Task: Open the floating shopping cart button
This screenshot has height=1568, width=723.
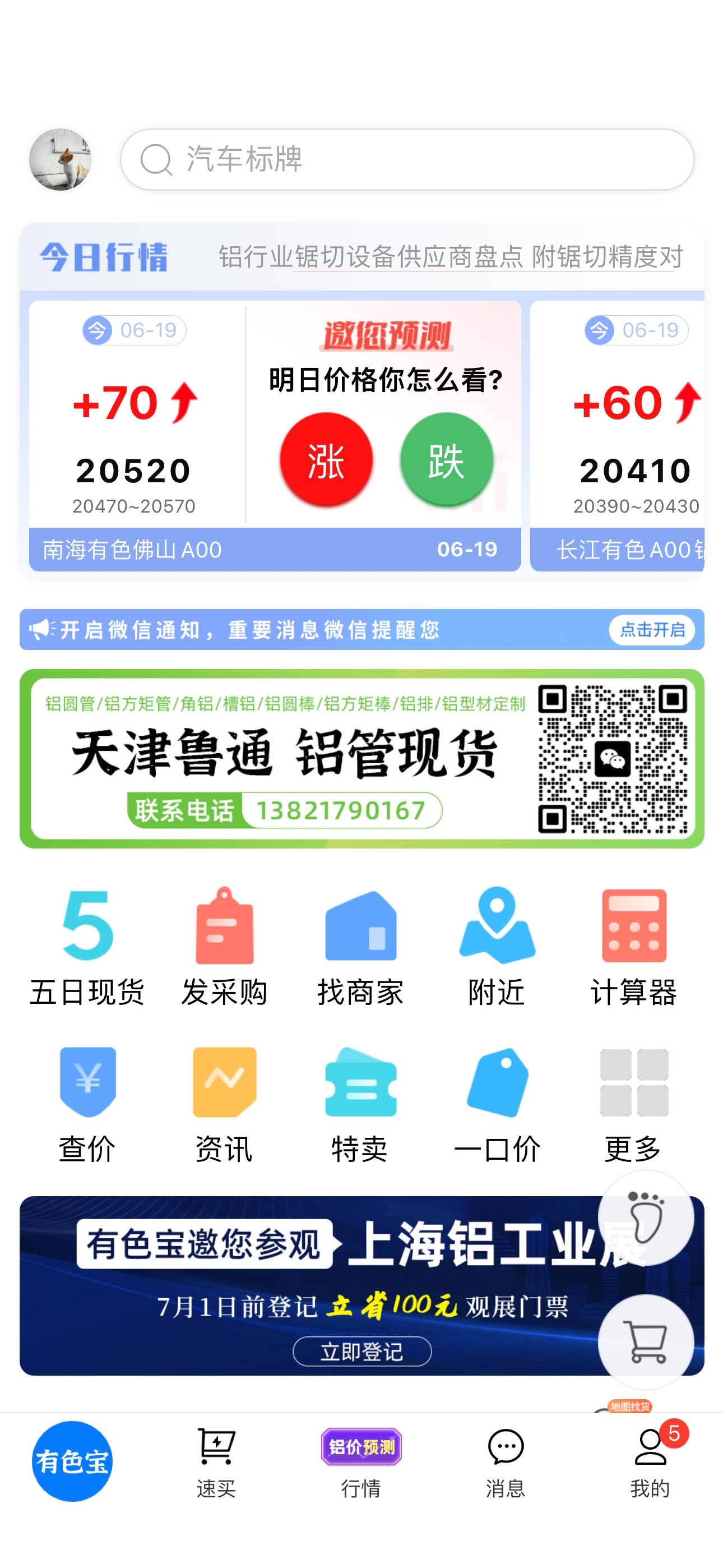Action: 646,1341
